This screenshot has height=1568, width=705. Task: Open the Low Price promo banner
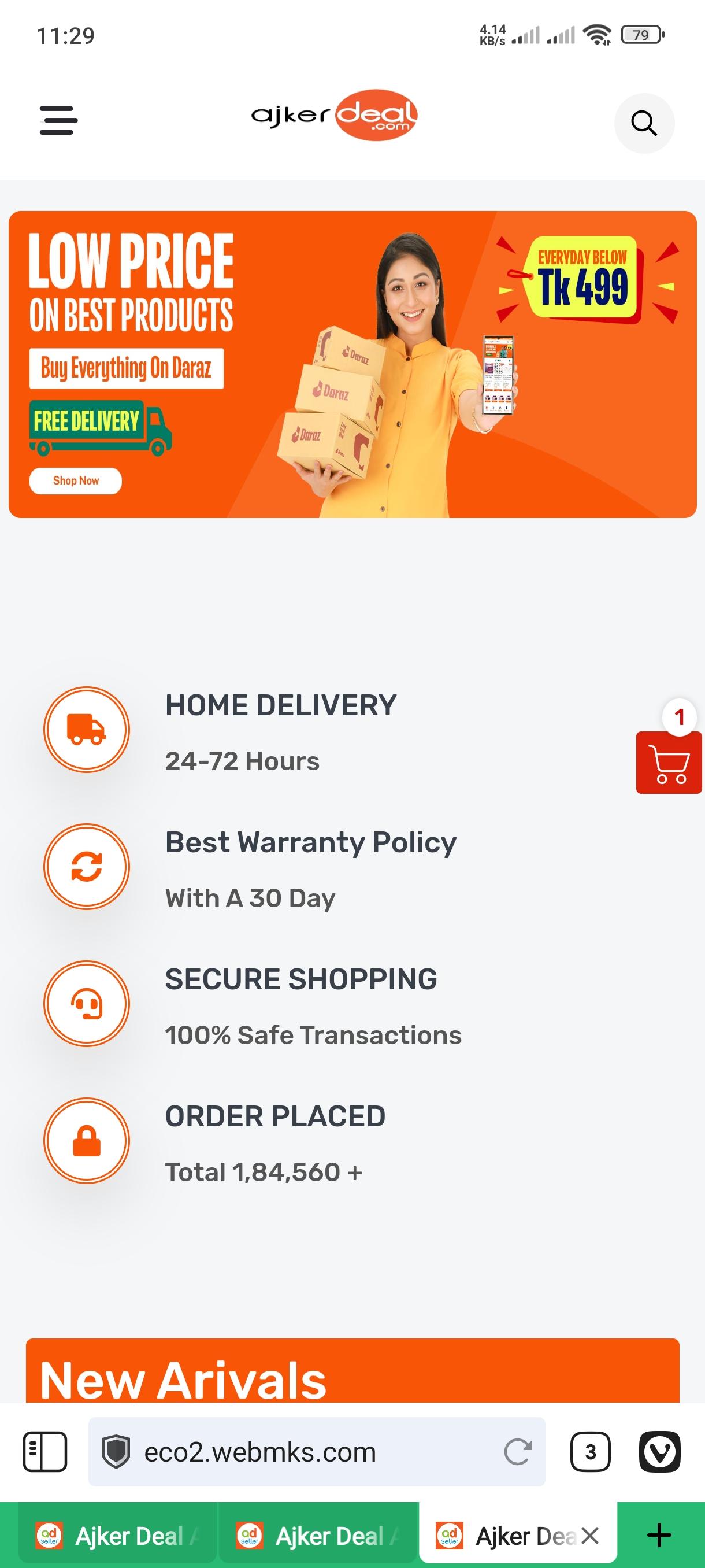[352, 364]
